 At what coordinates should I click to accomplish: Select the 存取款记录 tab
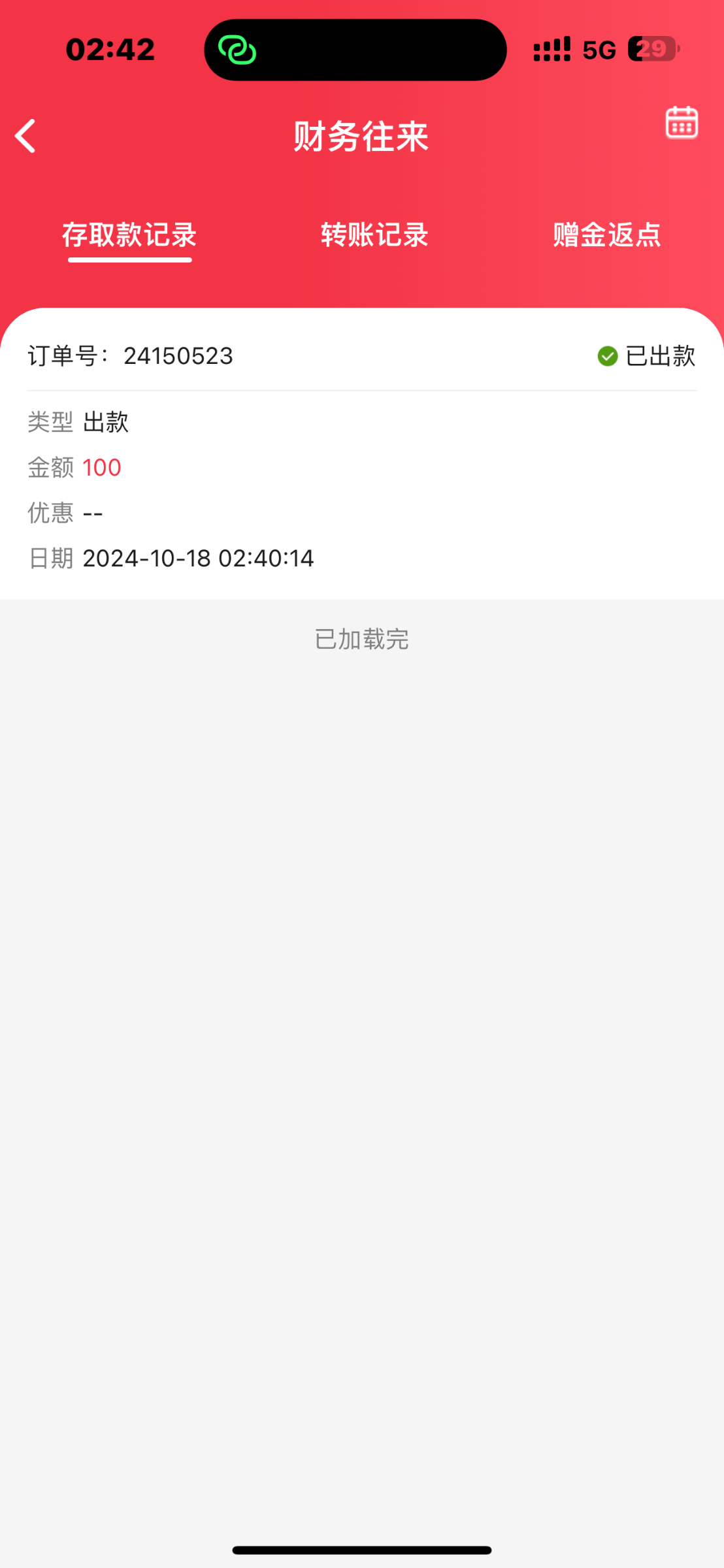click(129, 235)
